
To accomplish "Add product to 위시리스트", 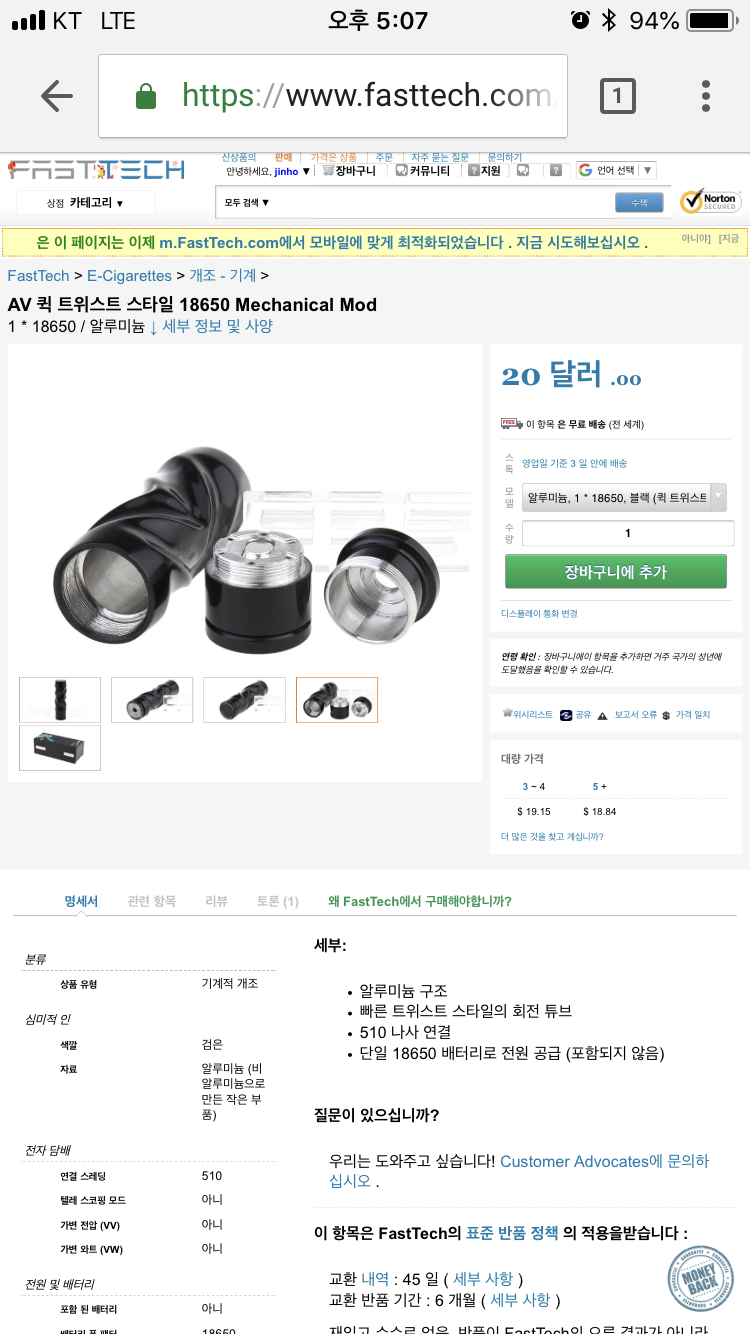I will (x=527, y=715).
